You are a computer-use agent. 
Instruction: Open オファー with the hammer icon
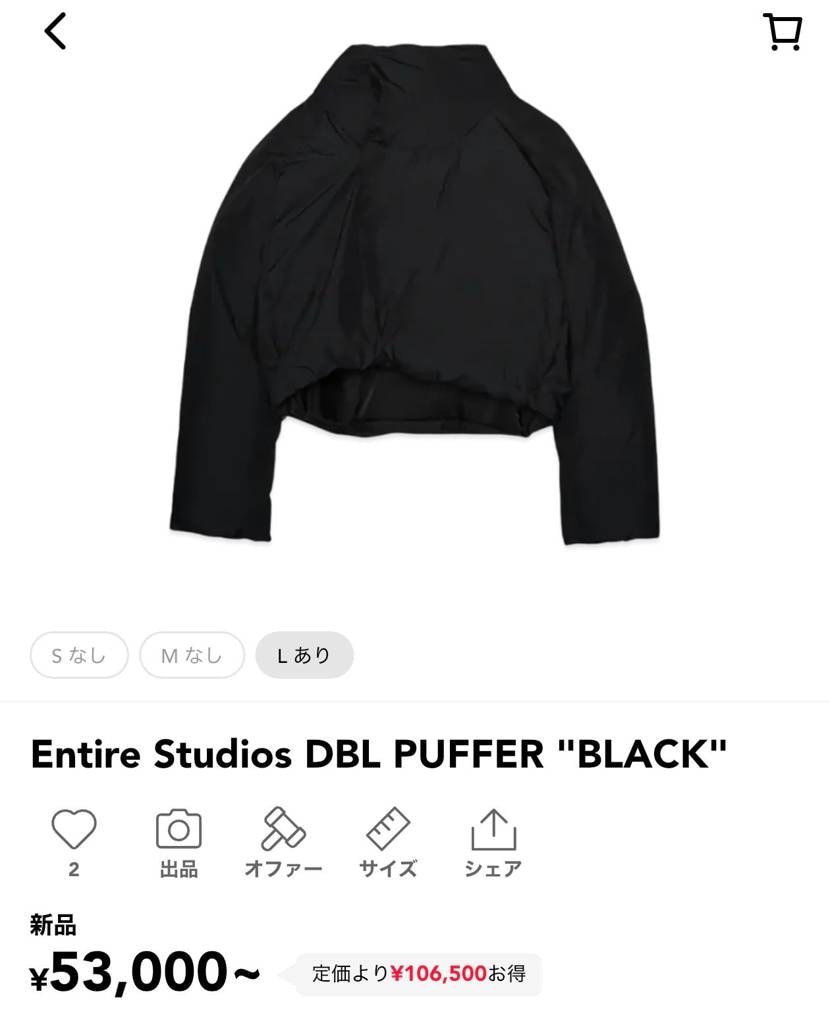285,828
